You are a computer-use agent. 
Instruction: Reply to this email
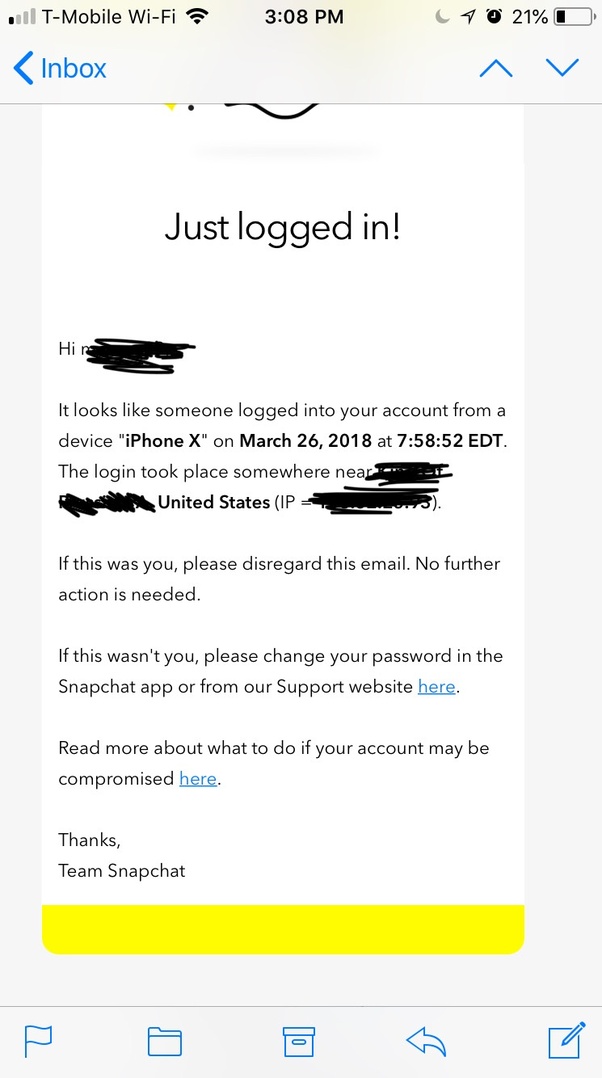[426, 1041]
